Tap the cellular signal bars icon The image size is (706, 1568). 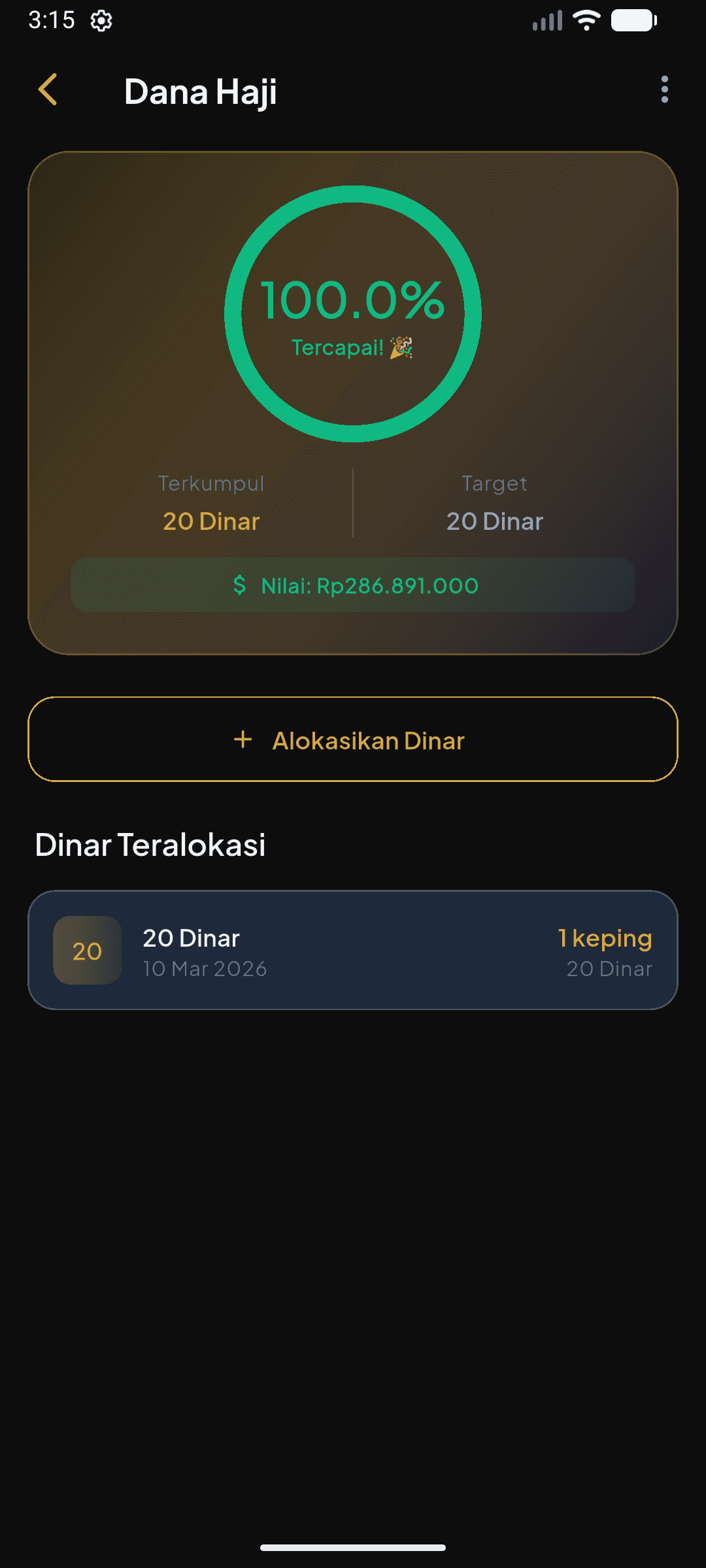coord(546,20)
